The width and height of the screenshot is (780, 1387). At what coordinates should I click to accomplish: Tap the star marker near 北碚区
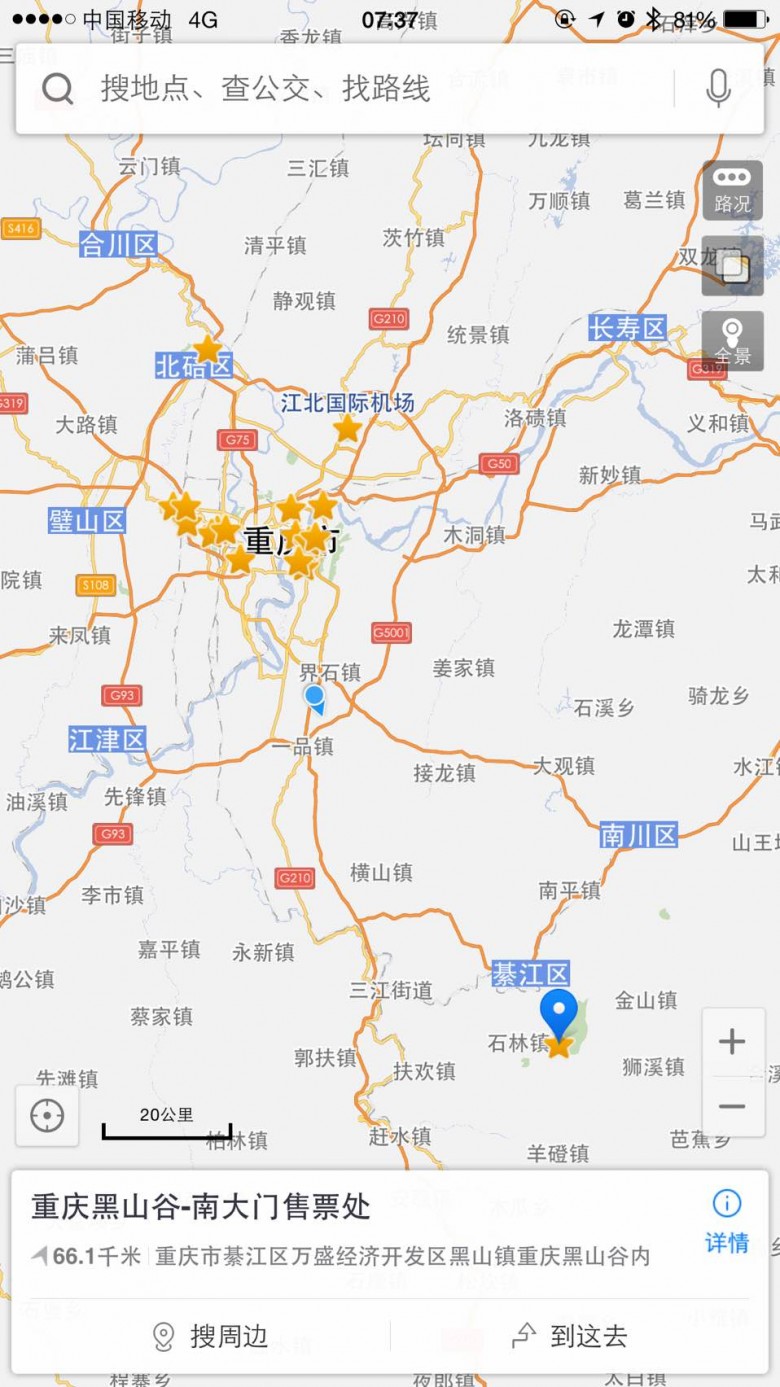tap(207, 349)
